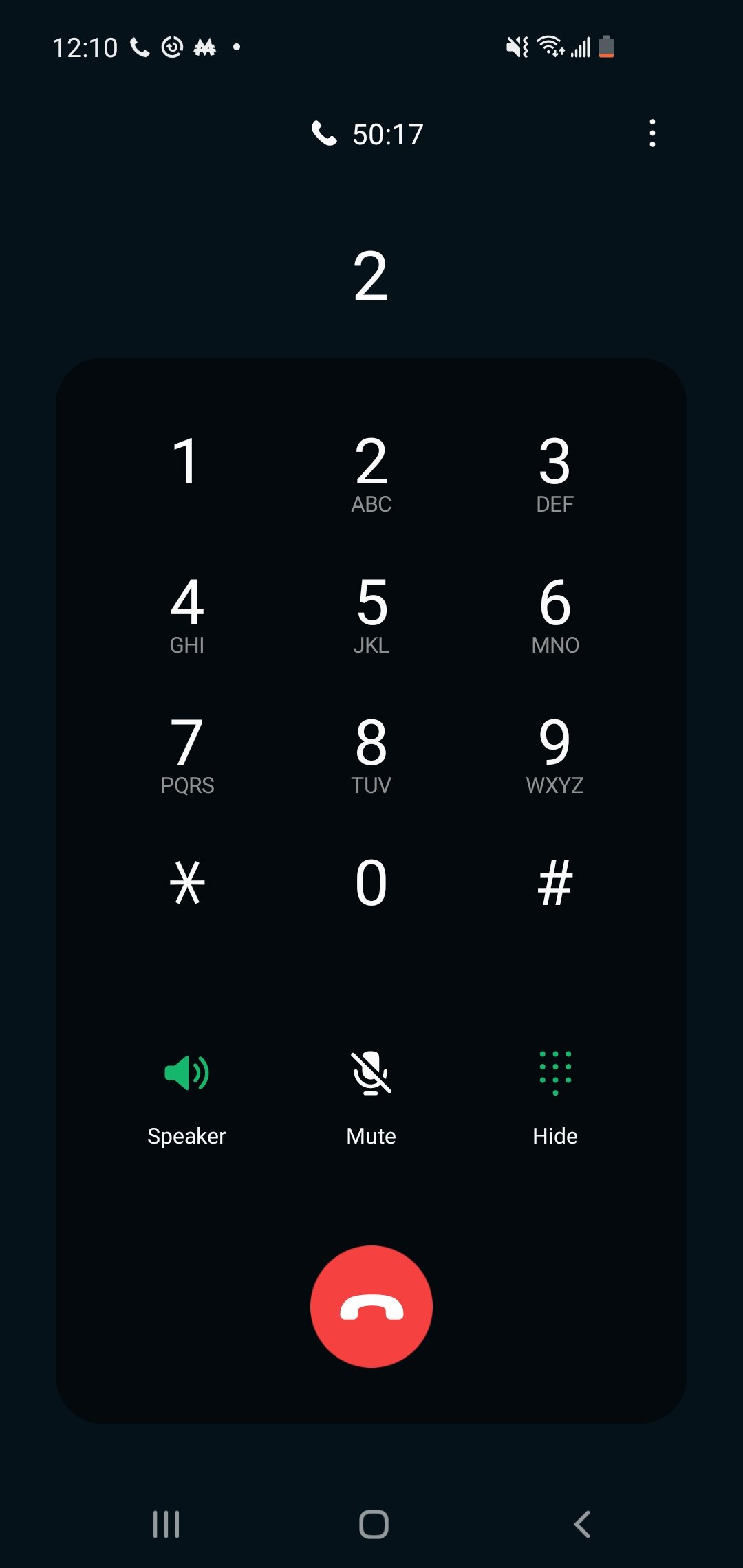Image resolution: width=743 pixels, height=1568 pixels.
Task: Tap the 6 MNO key
Action: (x=554, y=614)
